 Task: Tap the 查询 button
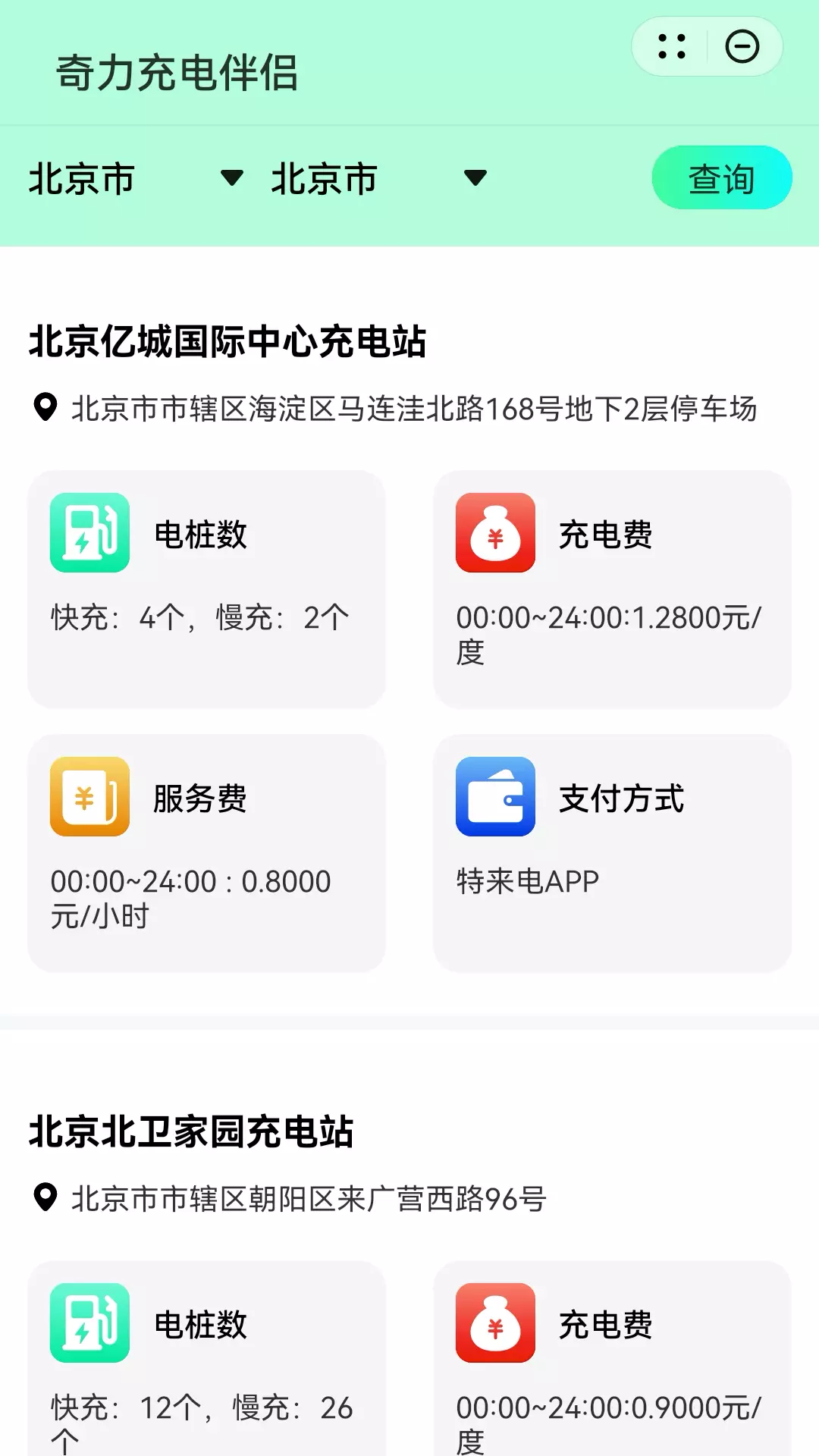point(722,177)
